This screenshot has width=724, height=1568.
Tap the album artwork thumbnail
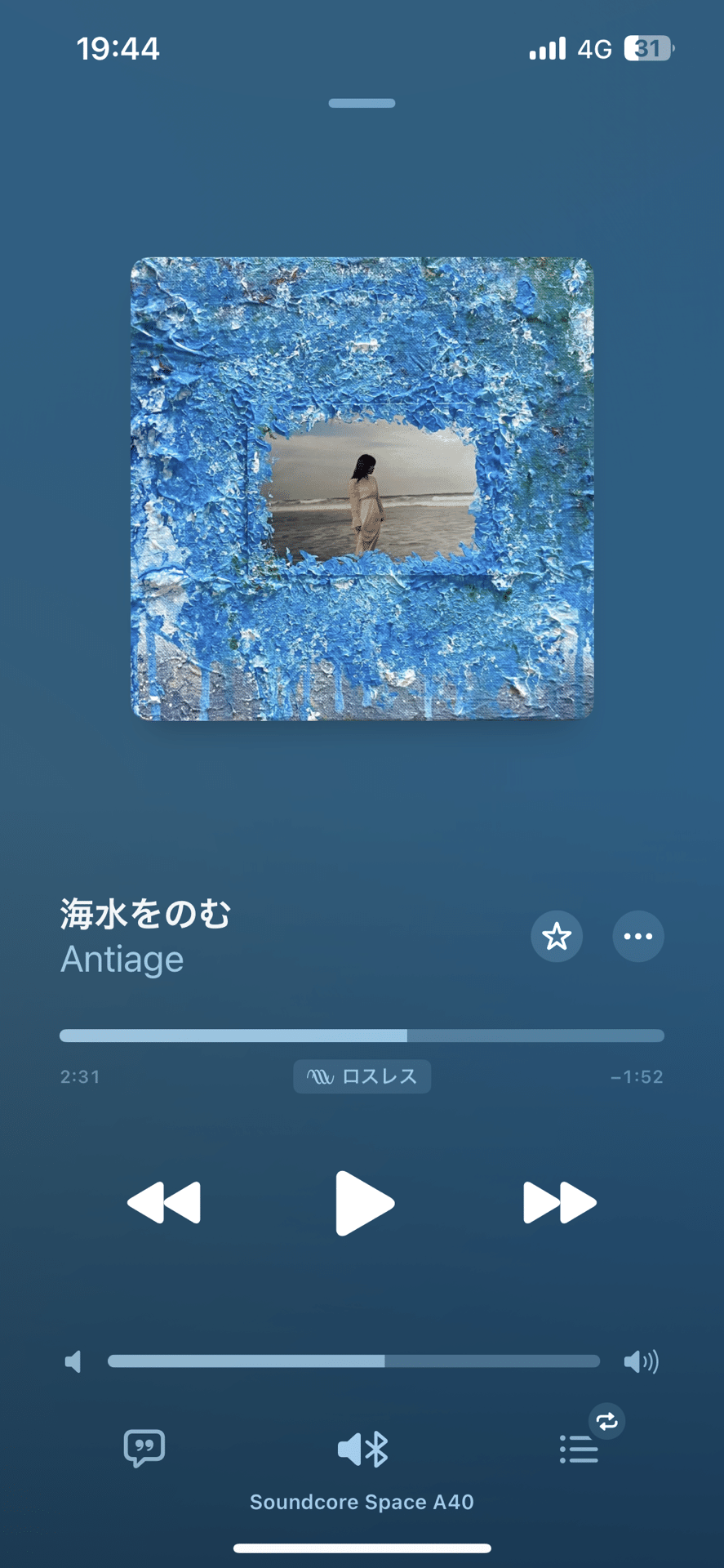362,488
